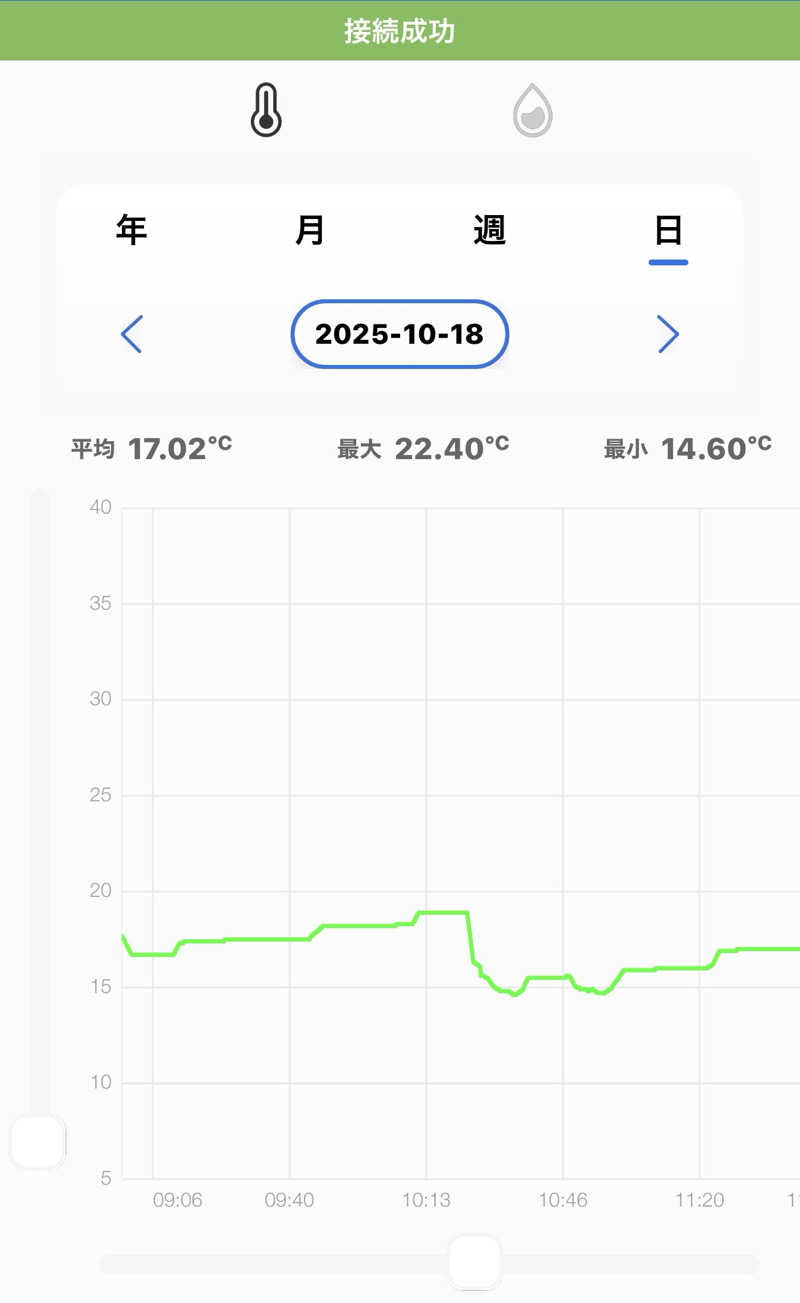The image size is (800, 1303).
Task: Tap the horizontal time slider handle
Action: pos(474,1263)
